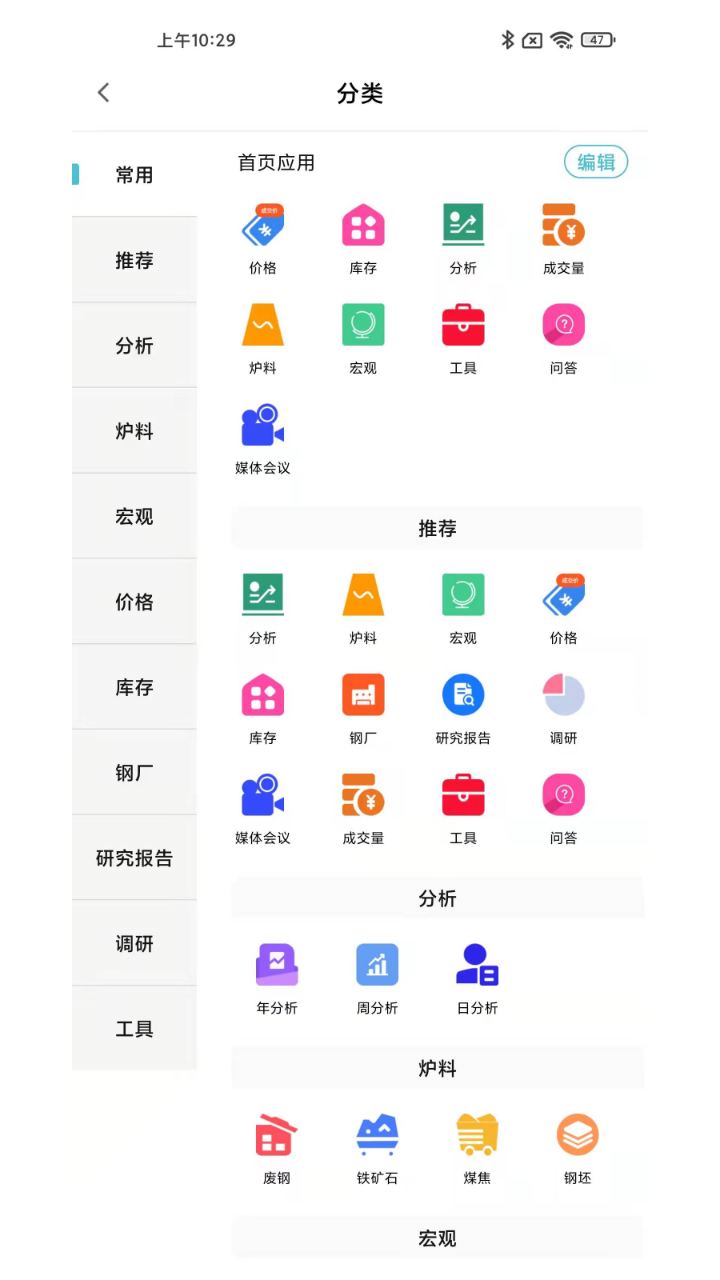The image size is (720, 1280).
Task: Launch 年分析 under 分析
Action: [x=277, y=978]
